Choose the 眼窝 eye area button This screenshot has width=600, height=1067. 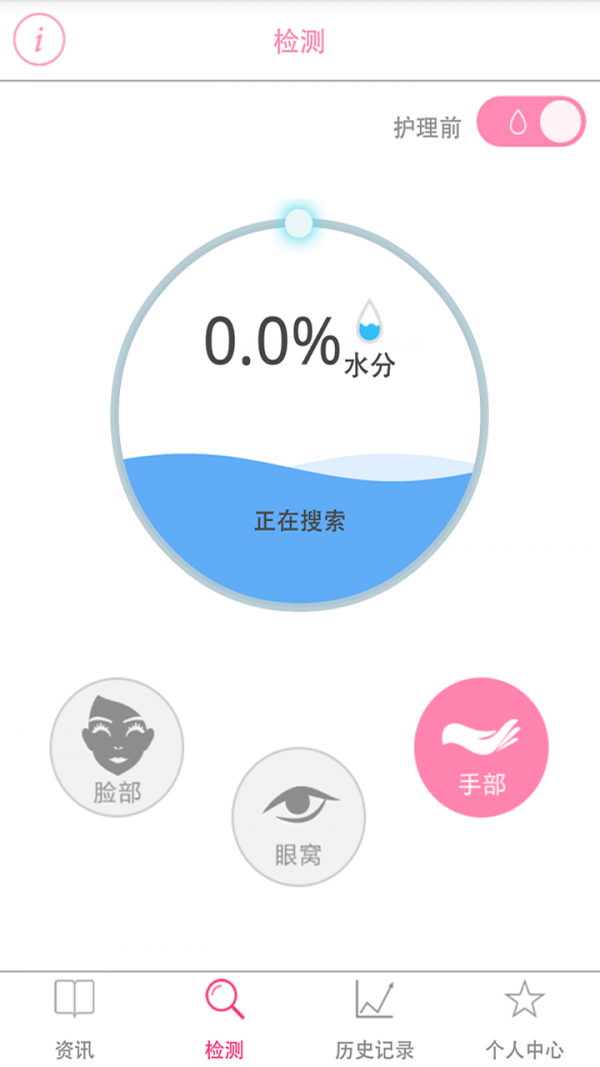[x=299, y=817]
